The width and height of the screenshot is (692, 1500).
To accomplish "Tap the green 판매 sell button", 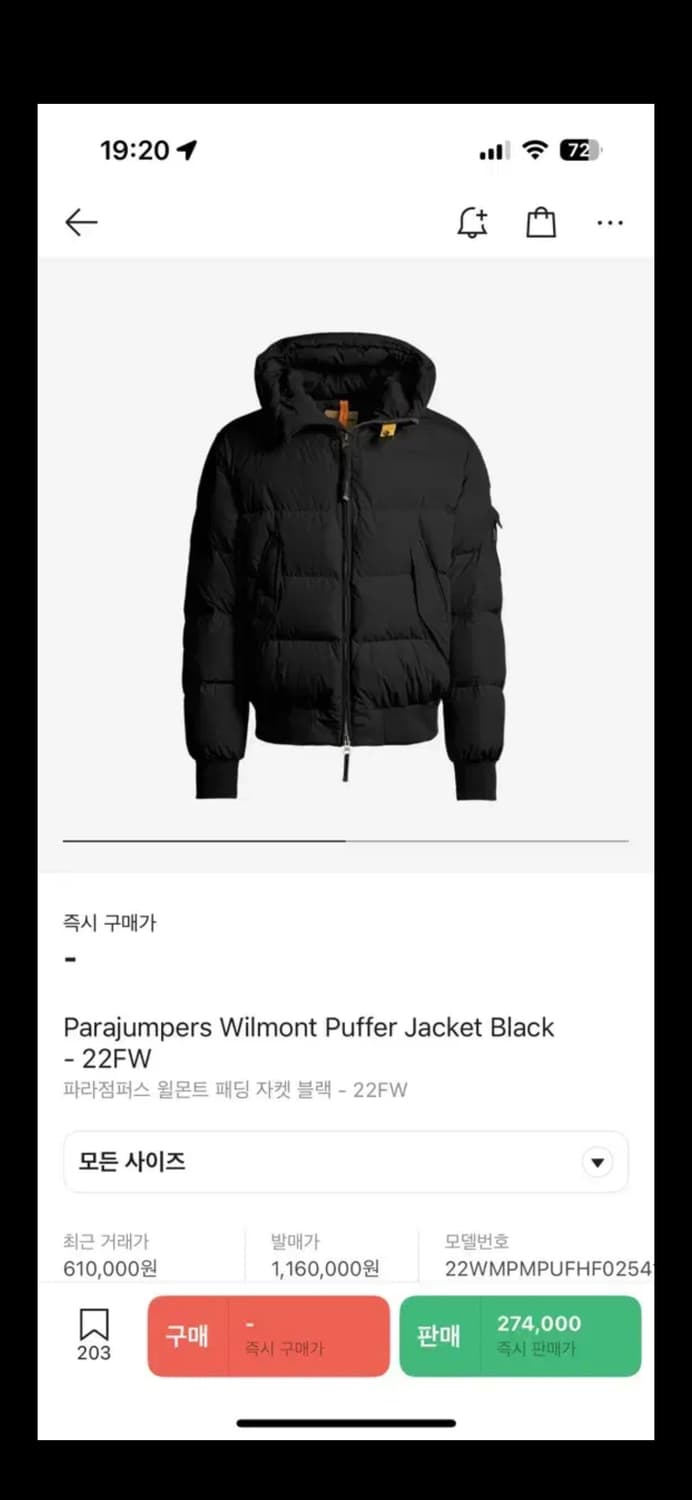I will point(520,1336).
